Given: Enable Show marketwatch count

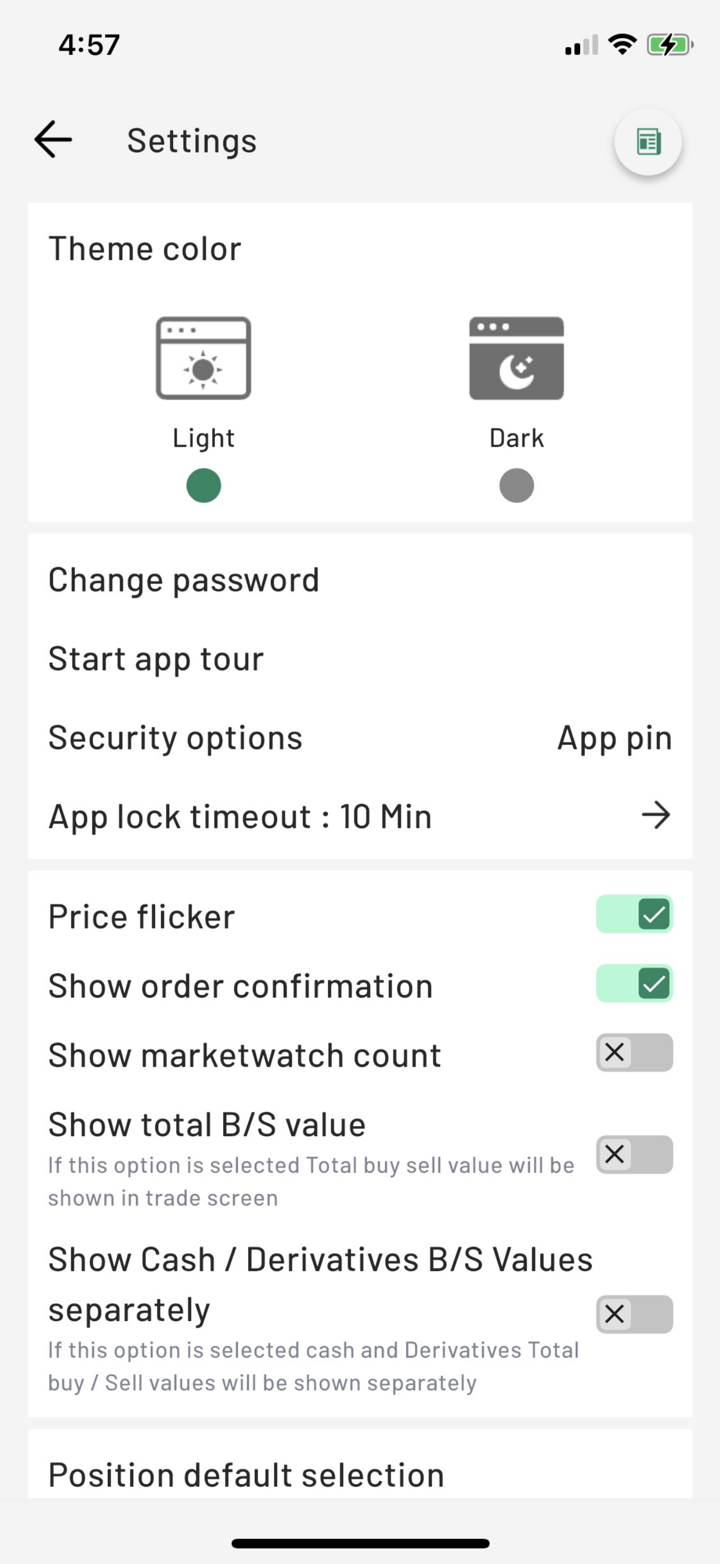Looking at the screenshot, I should (x=634, y=1053).
